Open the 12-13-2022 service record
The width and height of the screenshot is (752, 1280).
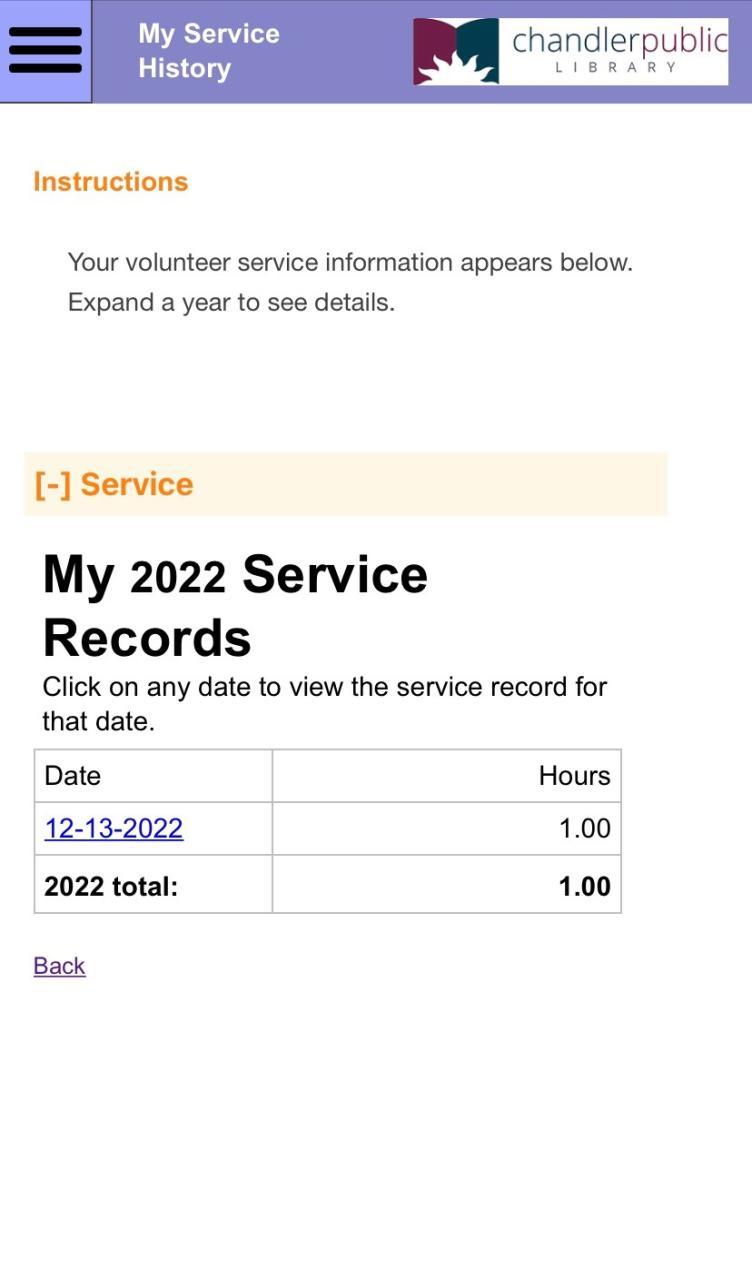[x=114, y=829]
